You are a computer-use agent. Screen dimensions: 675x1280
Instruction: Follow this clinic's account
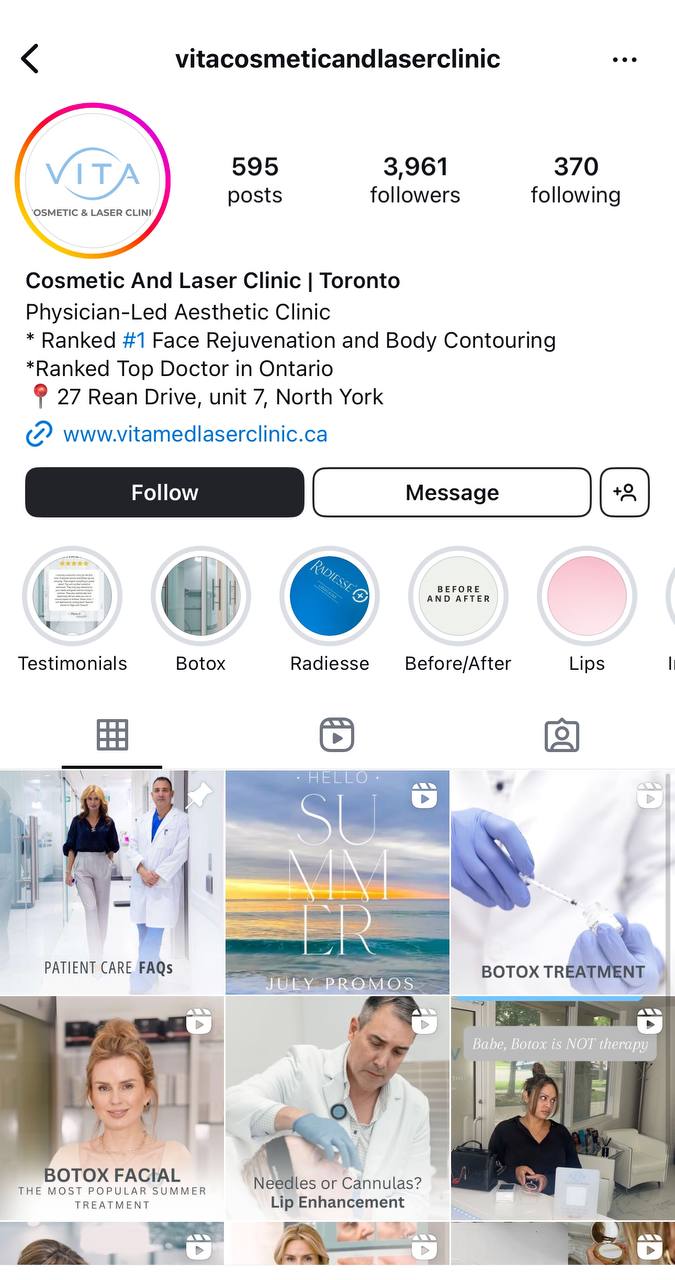pyautogui.click(x=165, y=492)
